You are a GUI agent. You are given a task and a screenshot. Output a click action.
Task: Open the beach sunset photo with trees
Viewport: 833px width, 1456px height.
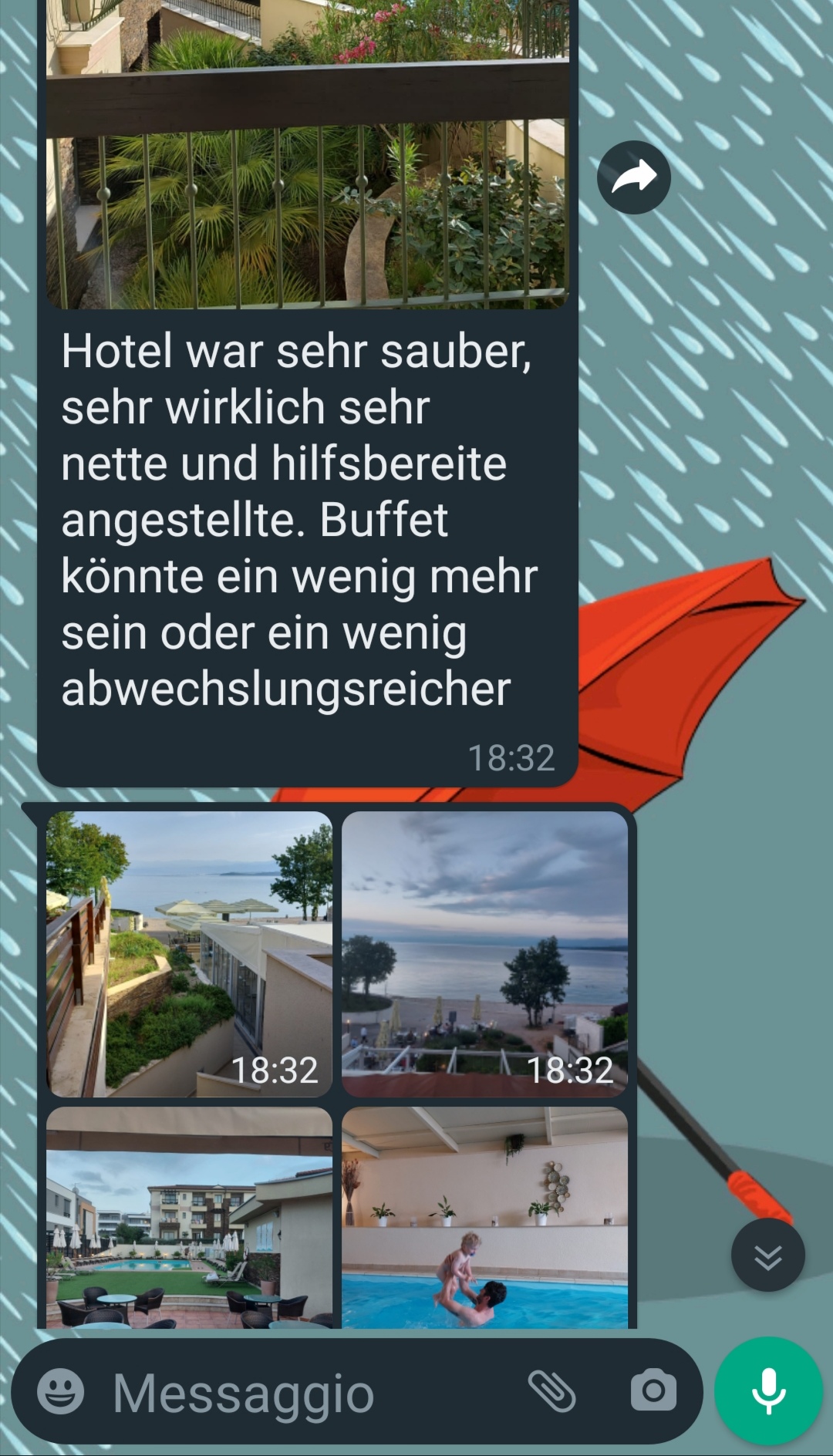(485, 954)
